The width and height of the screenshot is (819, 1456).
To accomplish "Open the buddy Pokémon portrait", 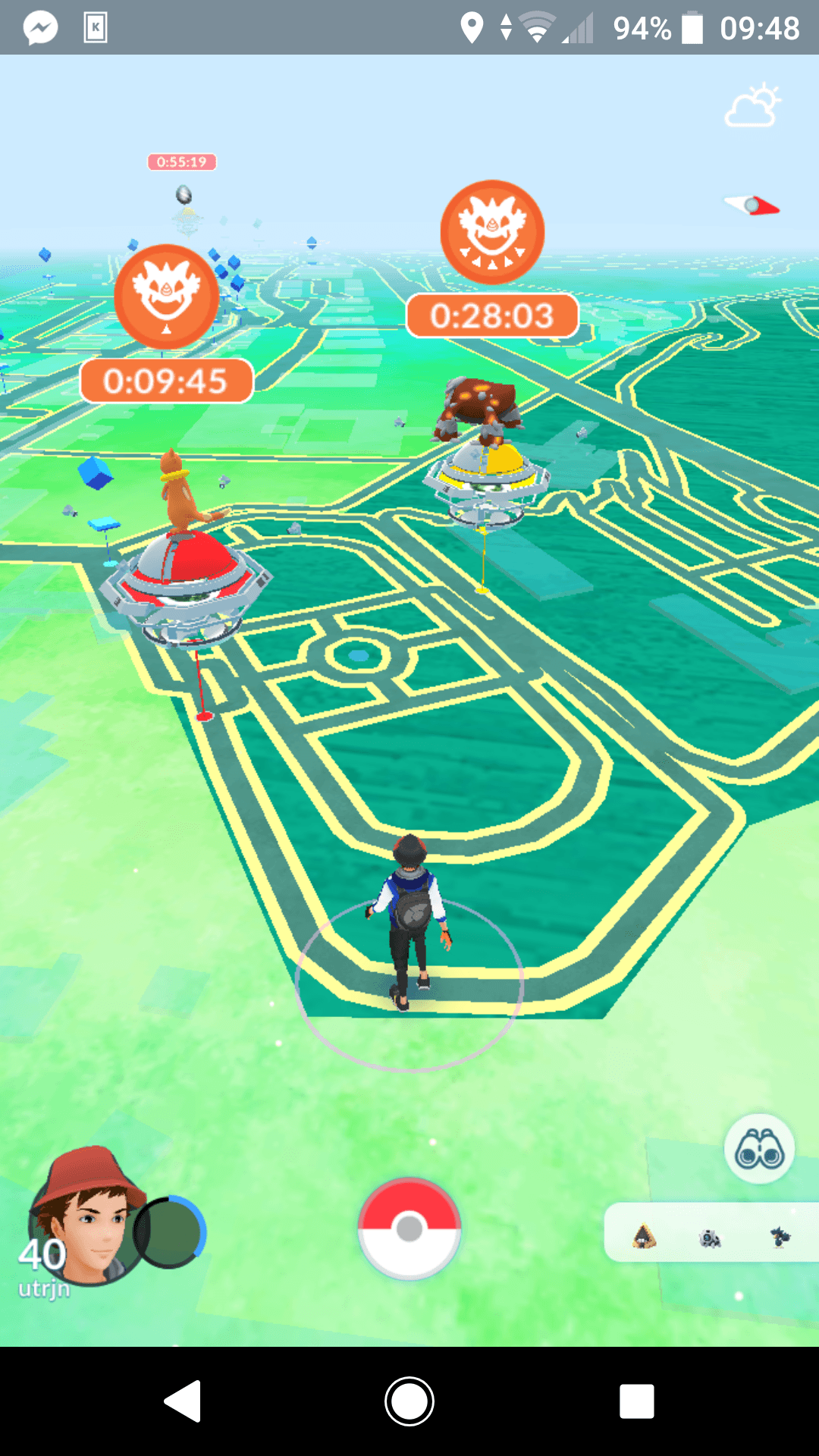I will [x=169, y=1232].
